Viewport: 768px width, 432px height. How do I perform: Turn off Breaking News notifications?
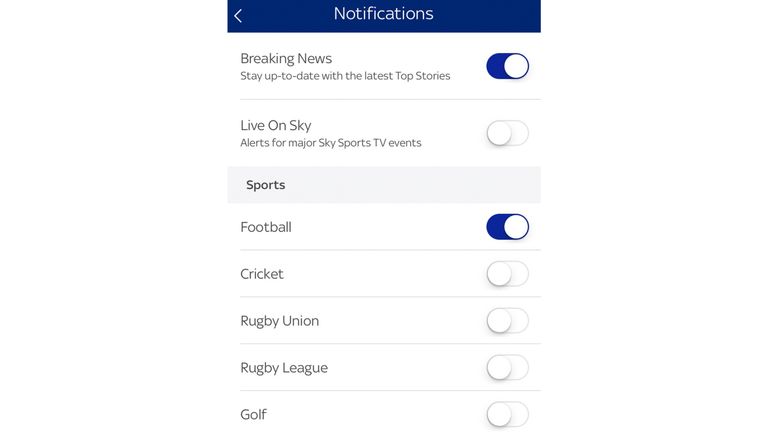point(507,67)
